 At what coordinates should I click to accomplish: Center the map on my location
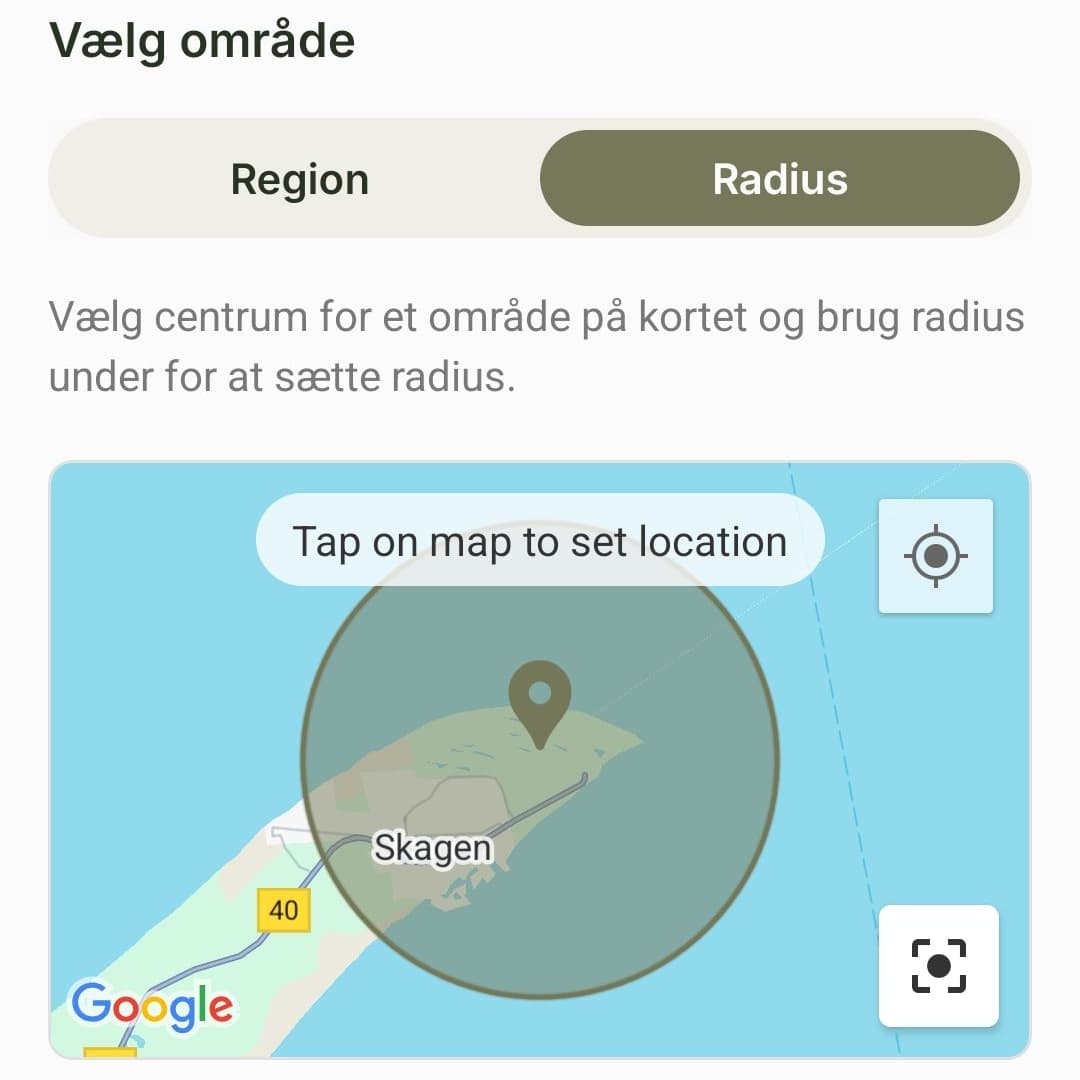(935, 555)
